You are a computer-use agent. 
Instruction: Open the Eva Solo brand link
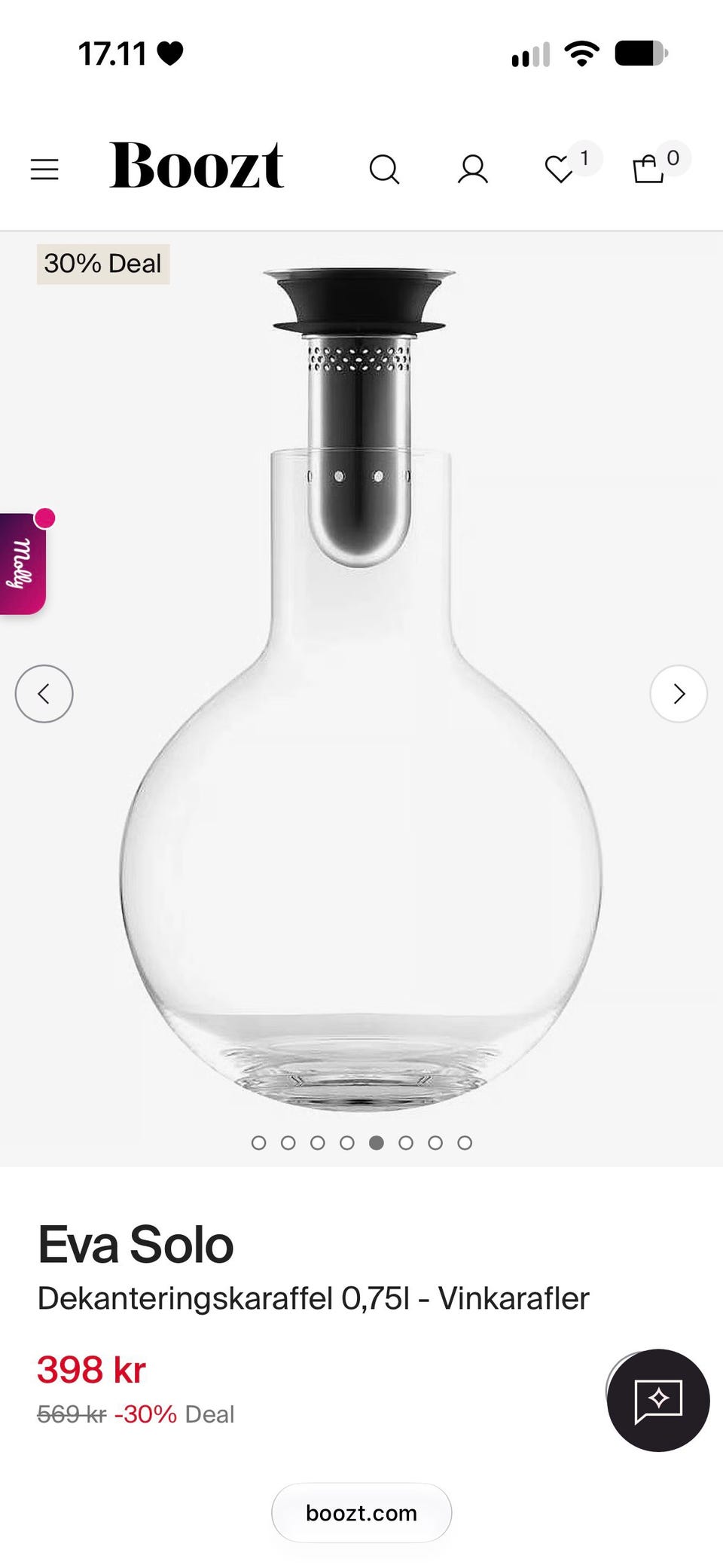[x=136, y=1245]
